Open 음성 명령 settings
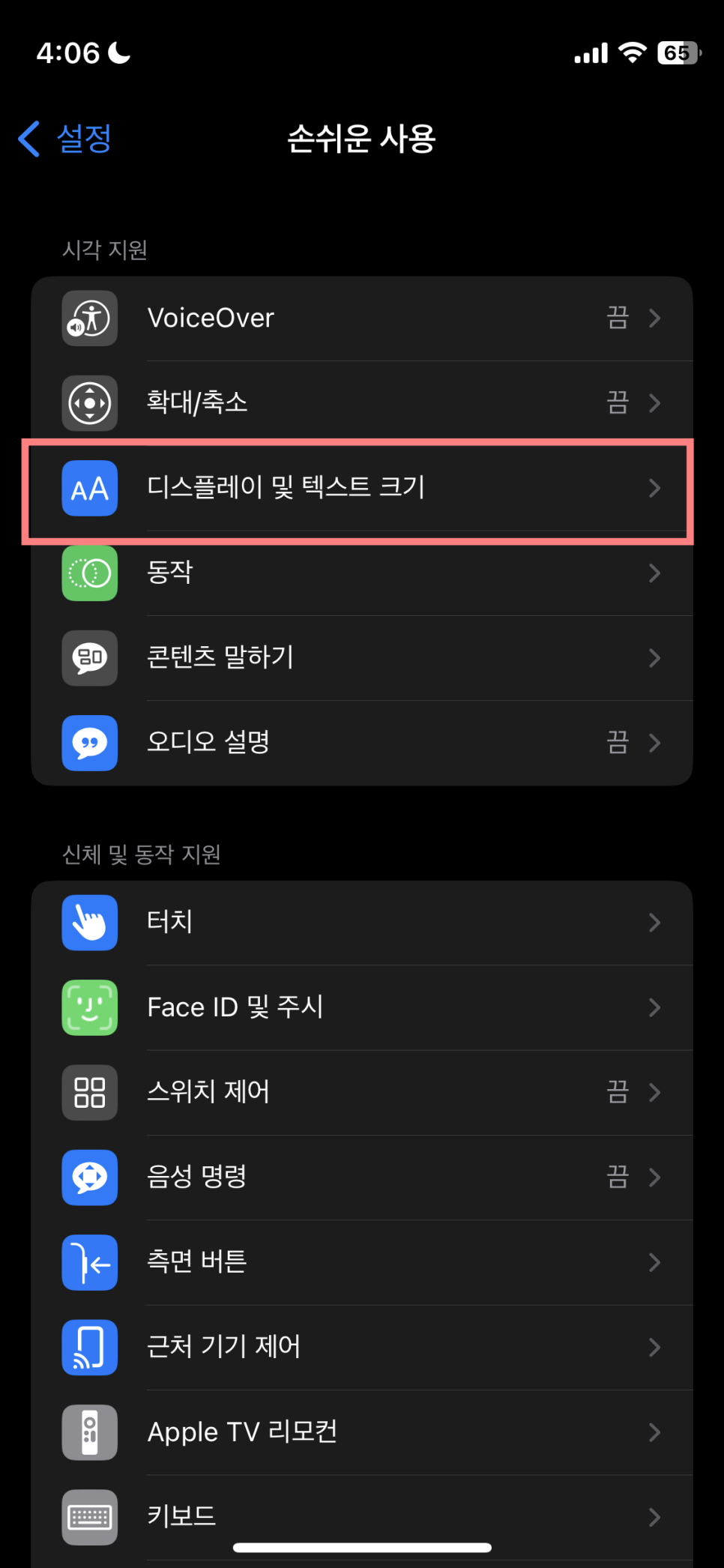 (x=361, y=1177)
